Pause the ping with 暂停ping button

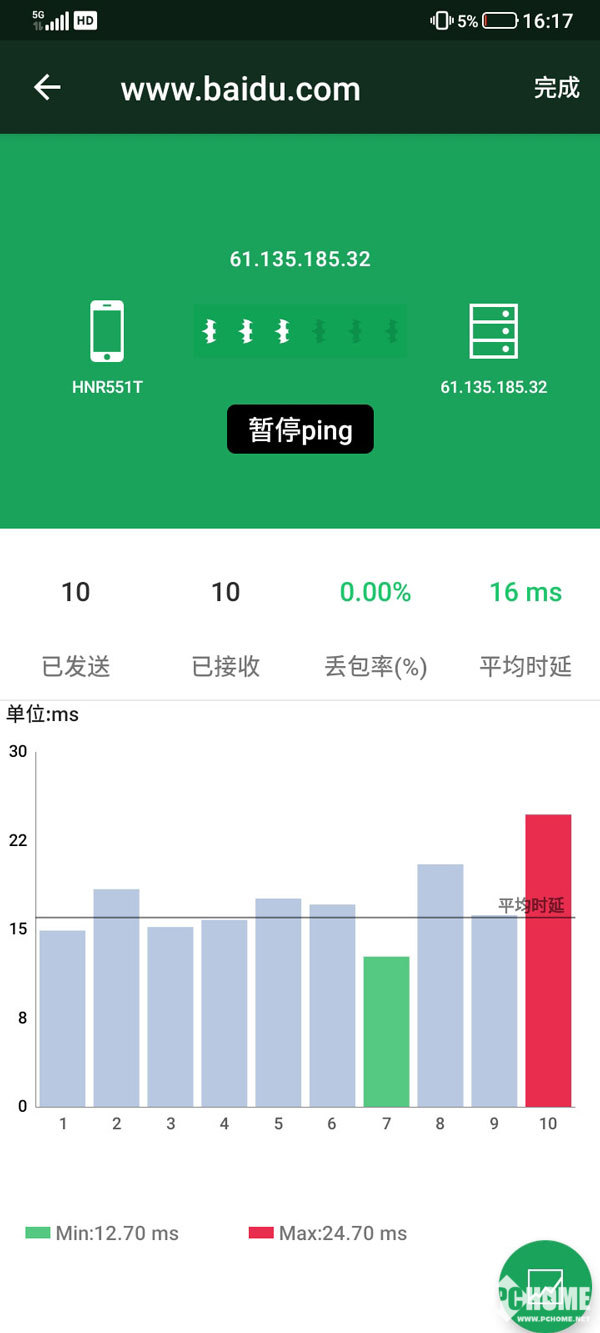[x=300, y=430]
